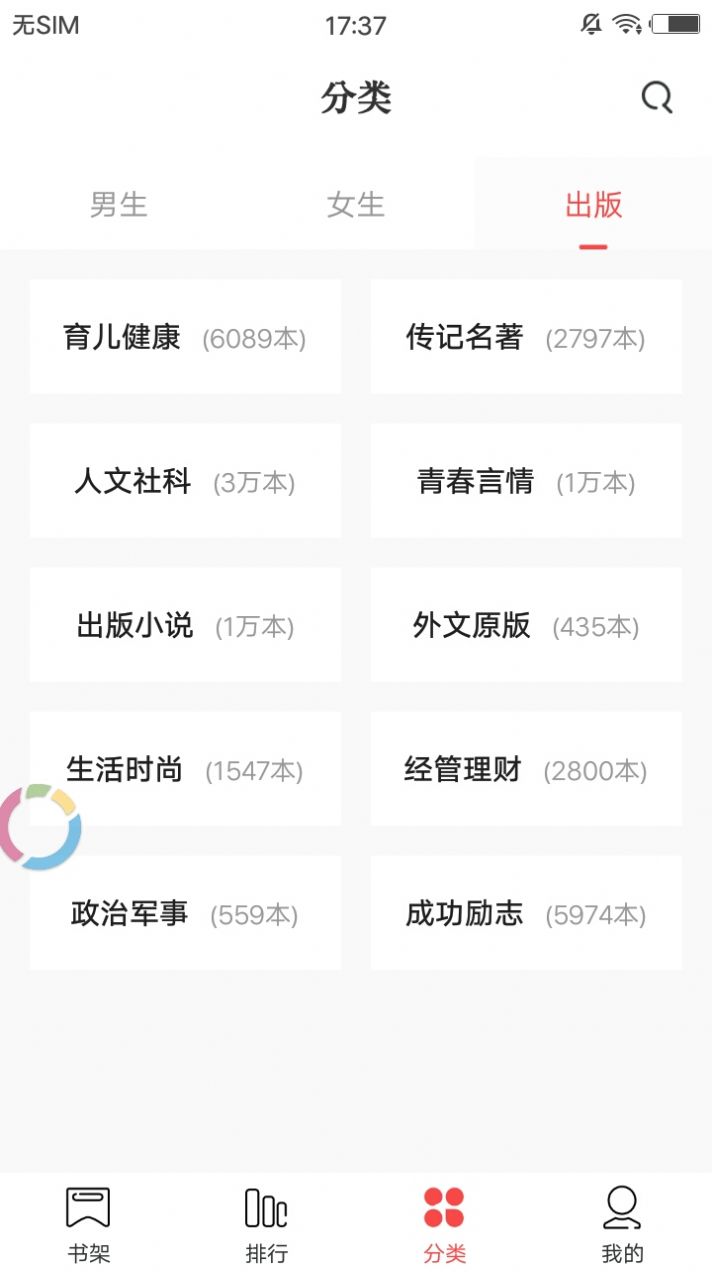Switch to the 男生 tab

coord(119,205)
